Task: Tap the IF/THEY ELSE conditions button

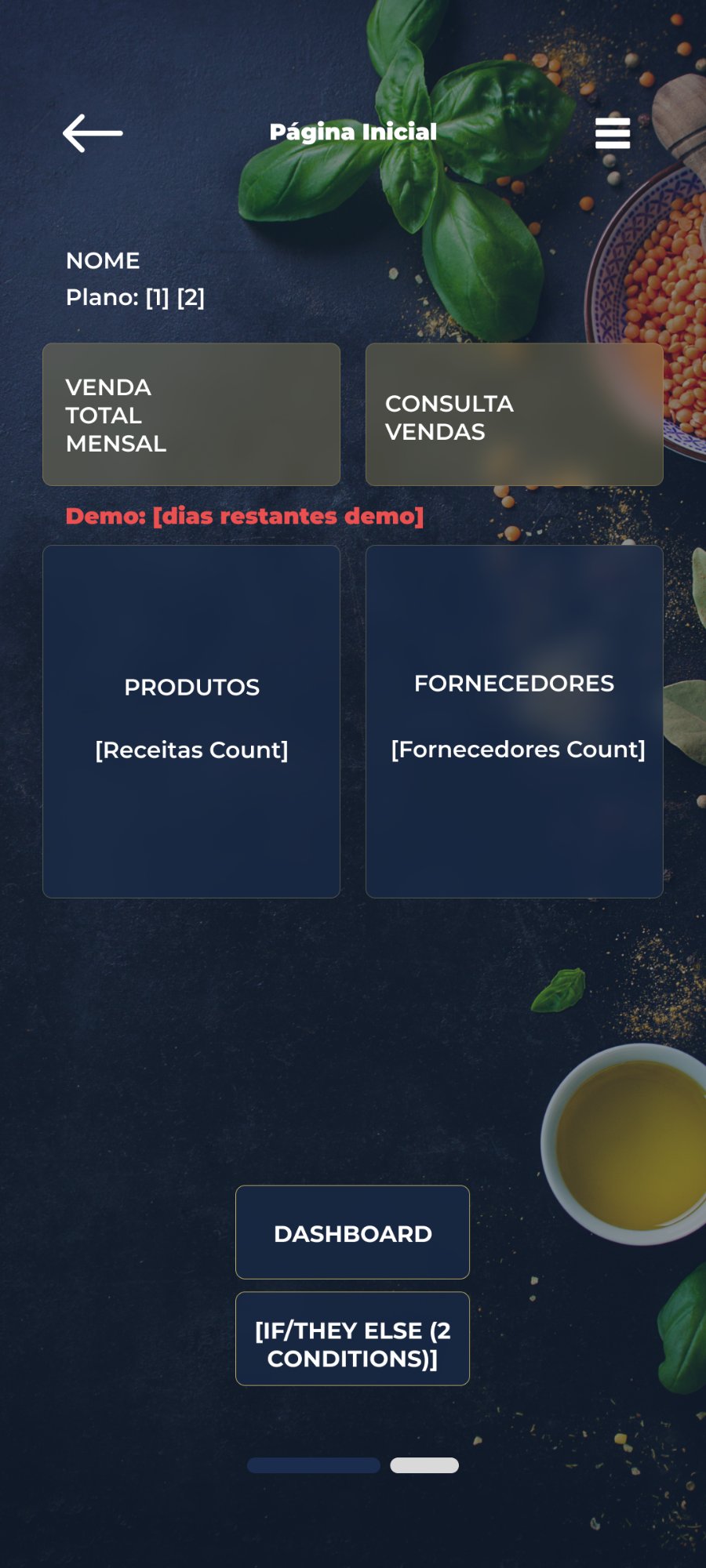Action: [x=352, y=1338]
